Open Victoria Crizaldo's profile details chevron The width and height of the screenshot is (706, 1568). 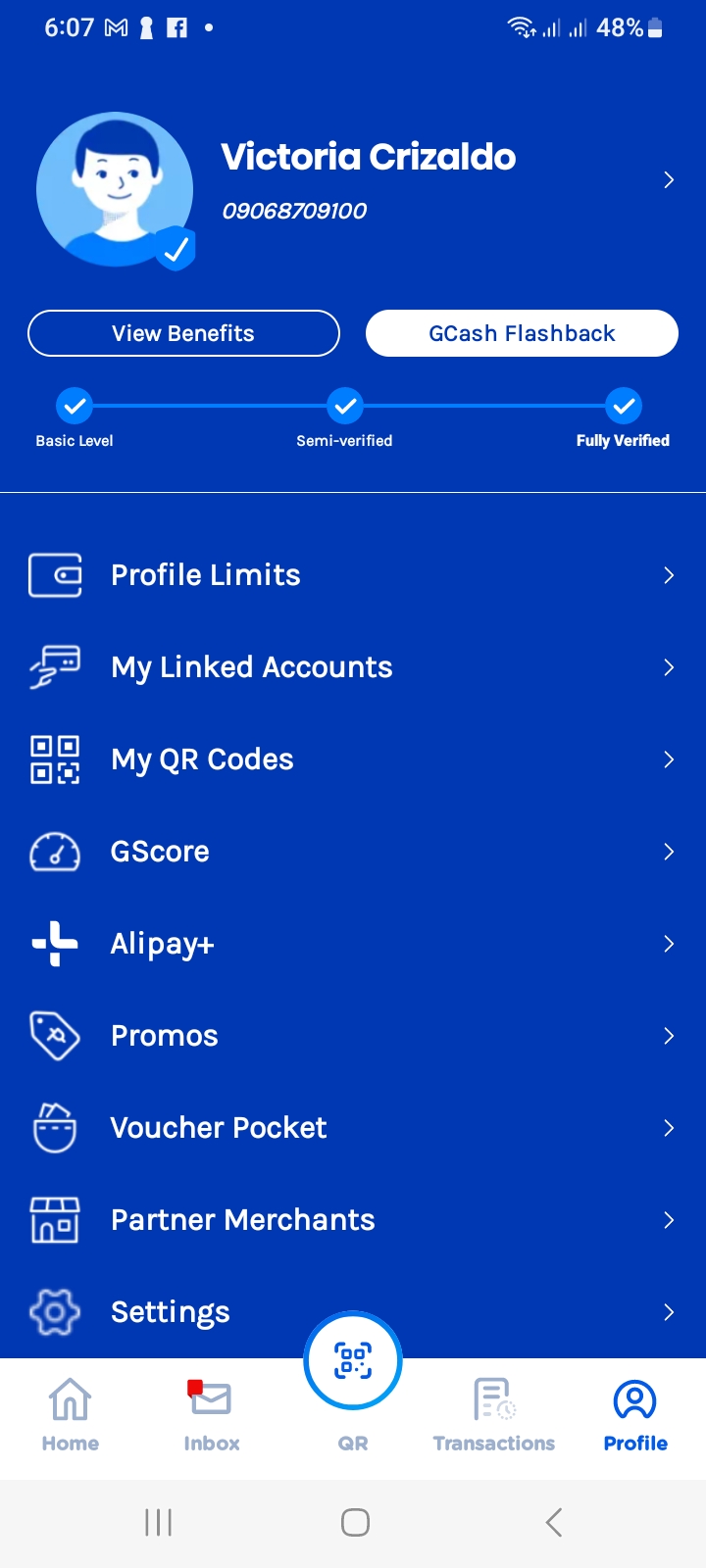click(x=669, y=180)
